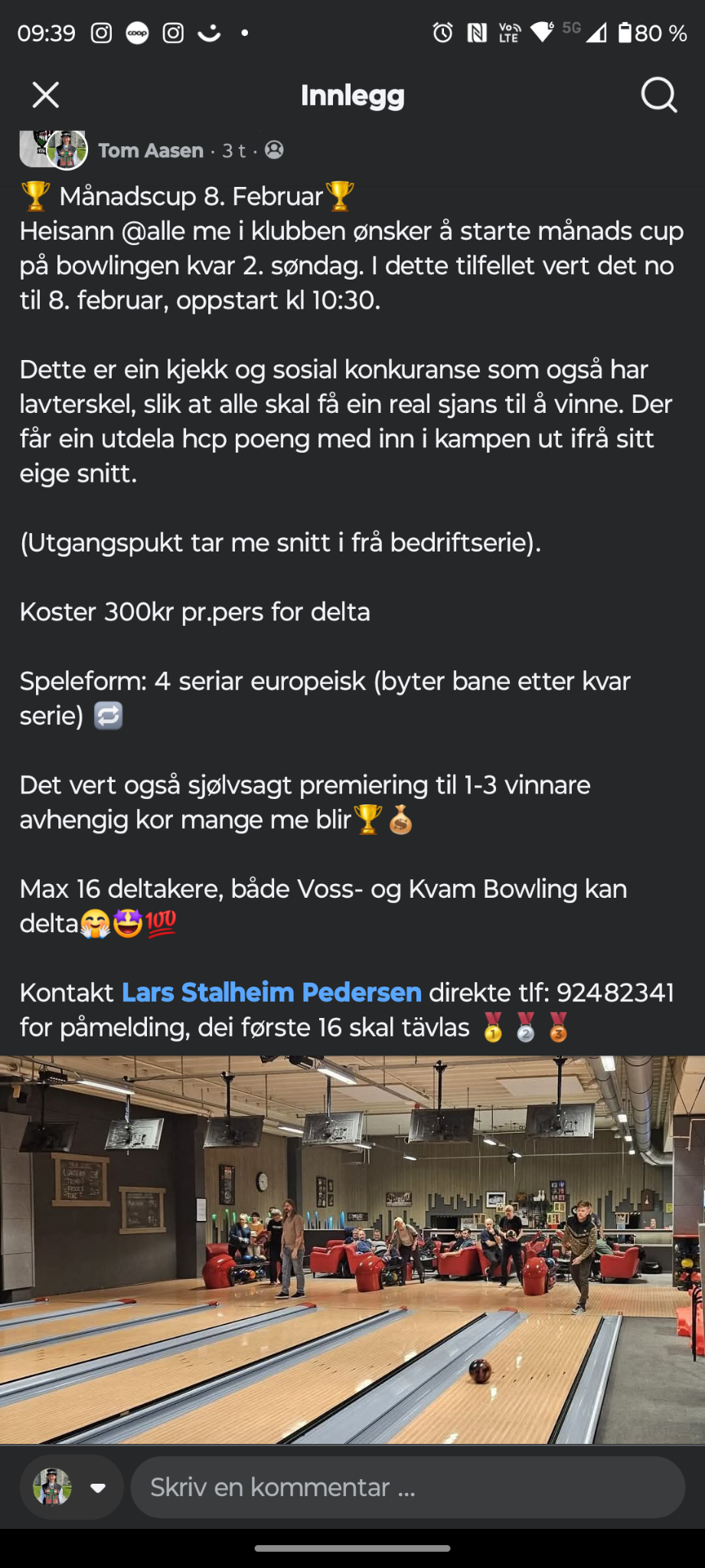Image resolution: width=705 pixels, height=1568 pixels.
Task: Expand the commenting profile switcher
Action: tap(98, 1488)
